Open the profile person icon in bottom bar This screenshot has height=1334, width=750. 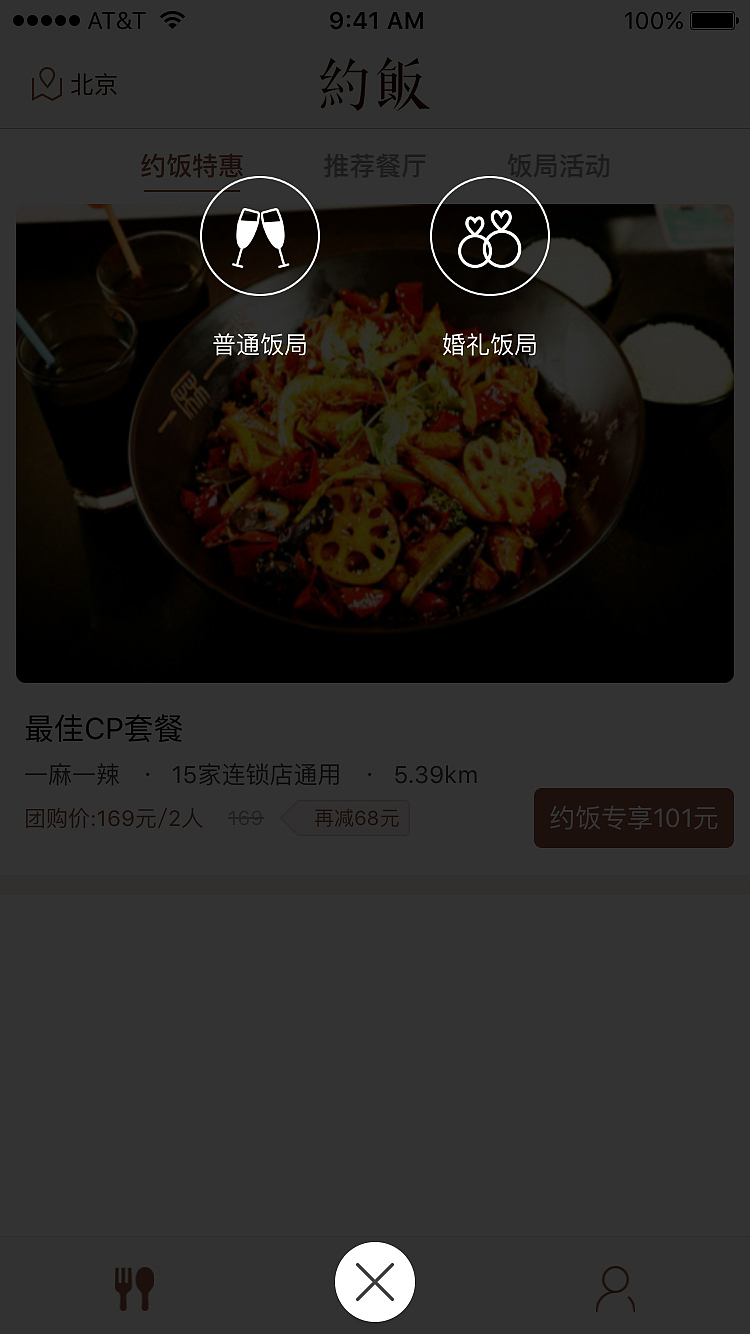tap(615, 1281)
